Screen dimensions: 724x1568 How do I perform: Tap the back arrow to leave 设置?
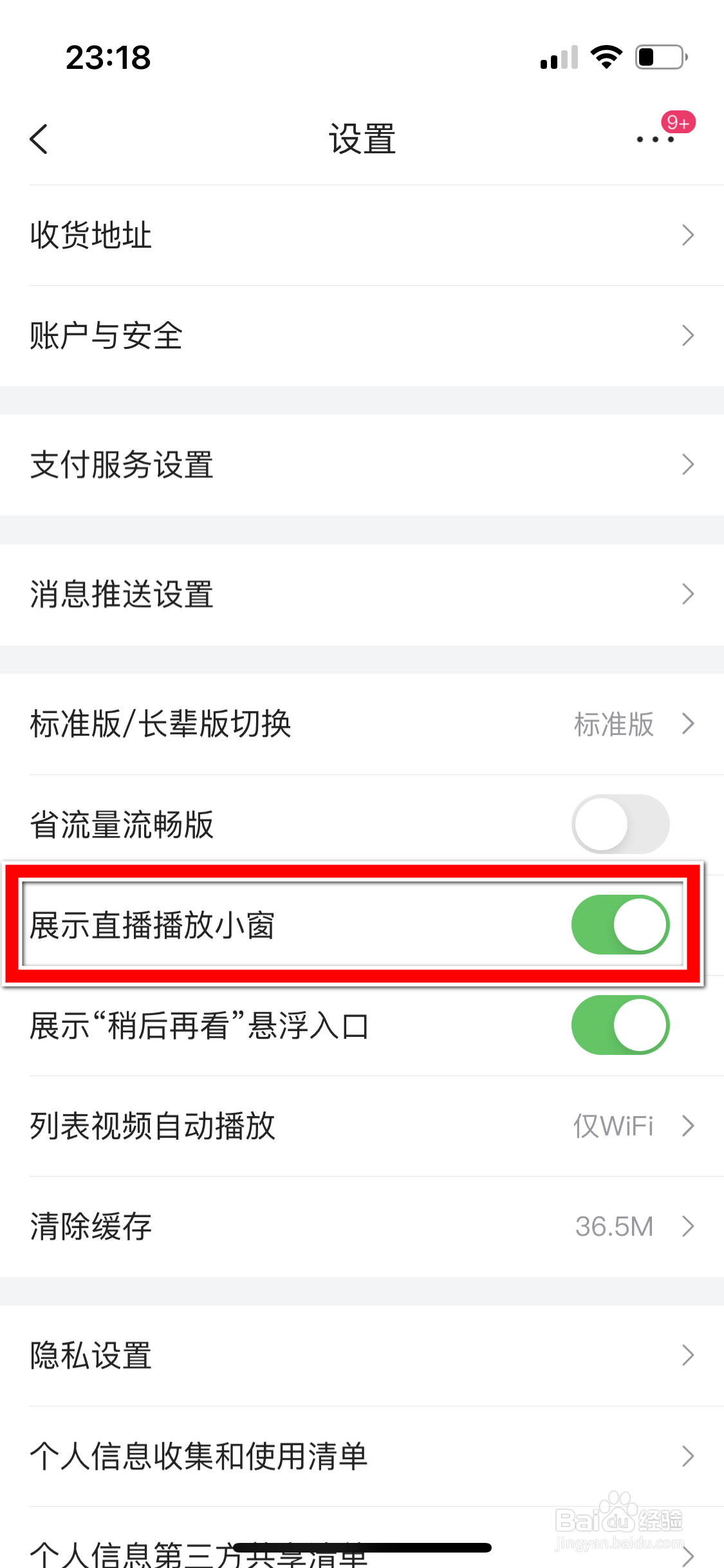[x=39, y=138]
